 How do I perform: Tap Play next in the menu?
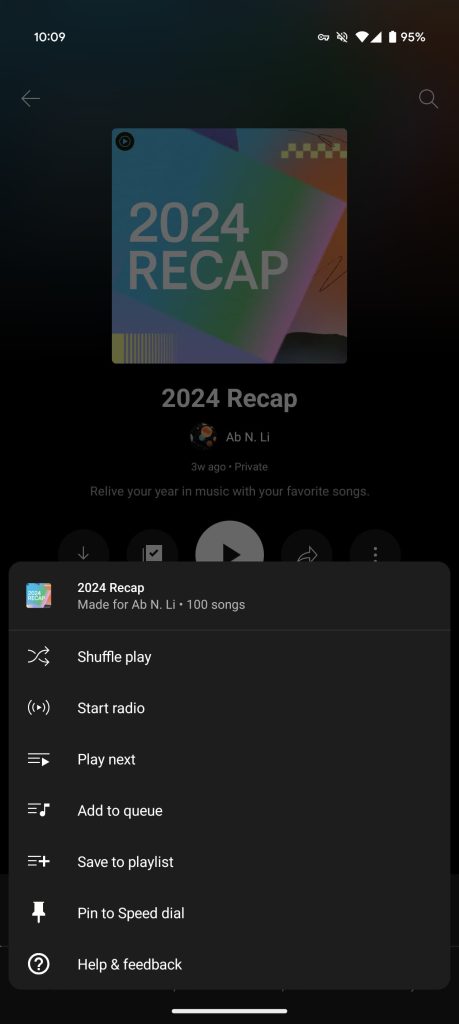(229, 759)
